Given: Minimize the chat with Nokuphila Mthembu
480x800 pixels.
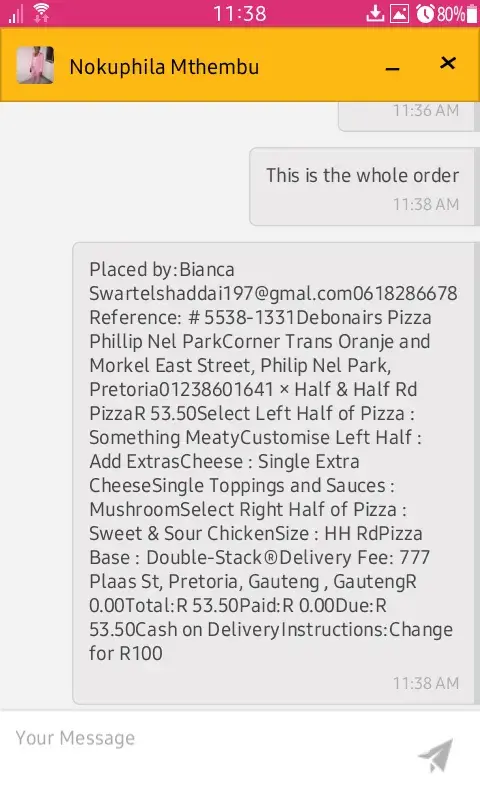Looking at the screenshot, I should pos(392,68).
